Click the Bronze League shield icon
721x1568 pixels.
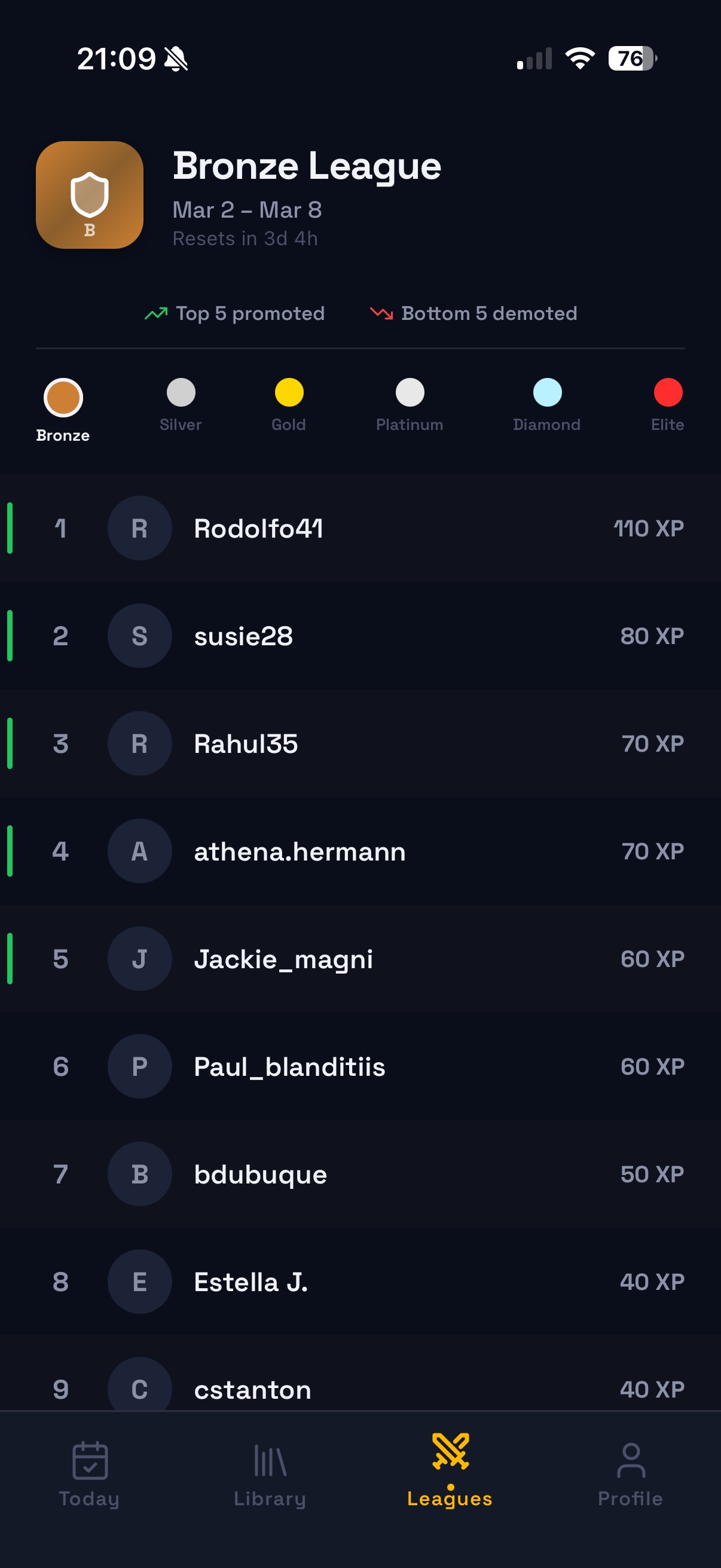tap(90, 195)
